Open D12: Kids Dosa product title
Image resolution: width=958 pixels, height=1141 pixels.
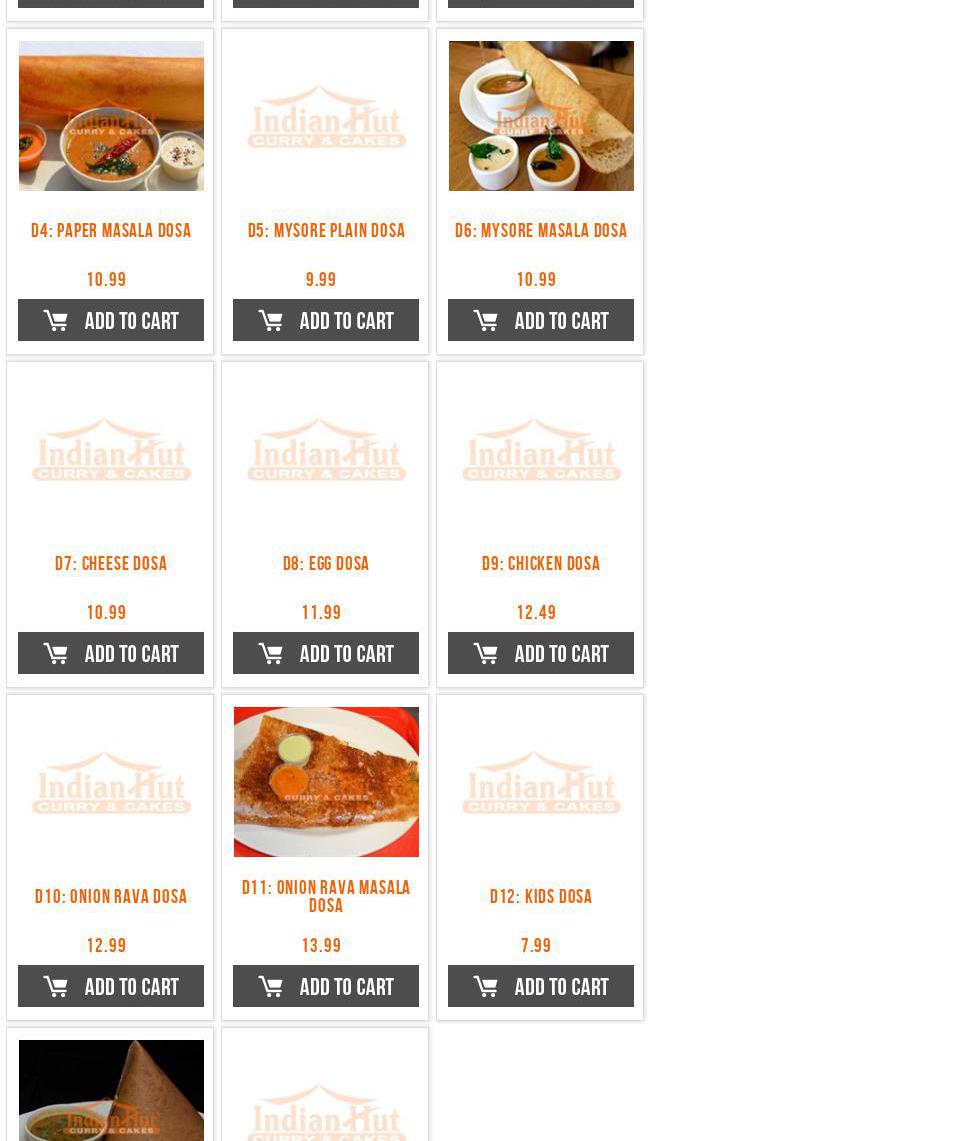(x=541, y=897)
